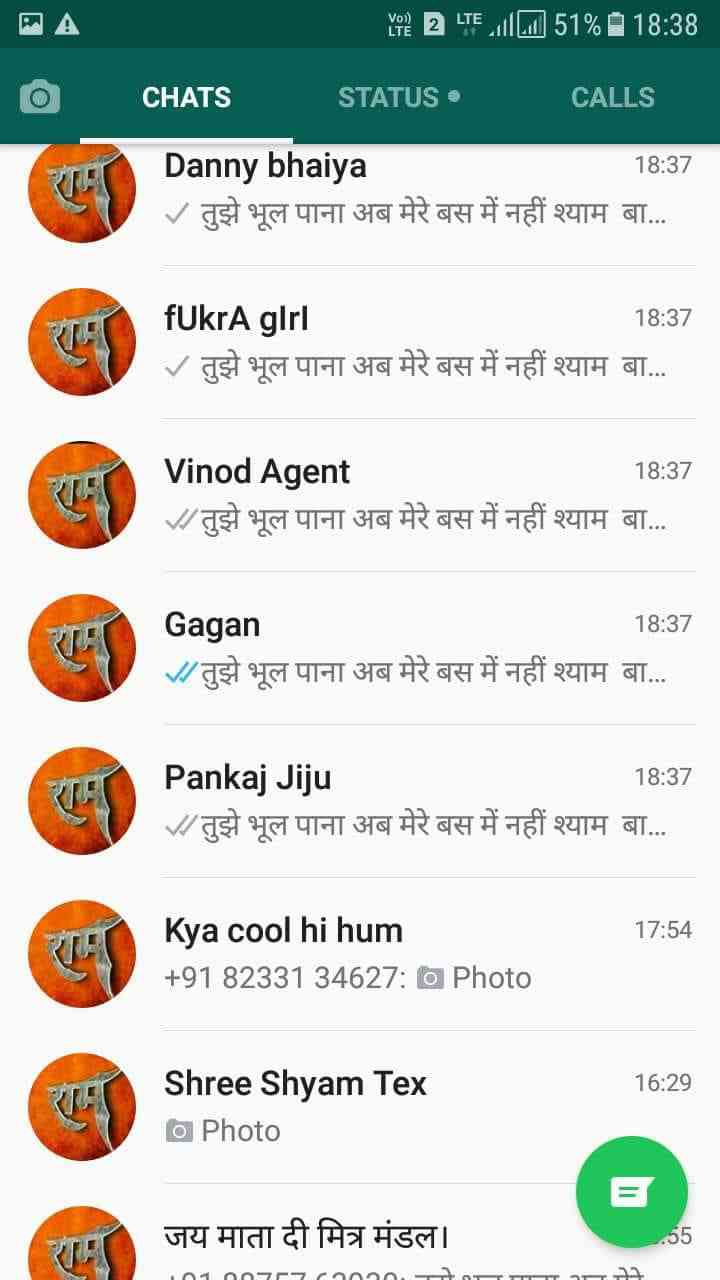The height and width of the screenshot is (1280, 720).
Task: Select the Chats tab
Action: [186, 97]
